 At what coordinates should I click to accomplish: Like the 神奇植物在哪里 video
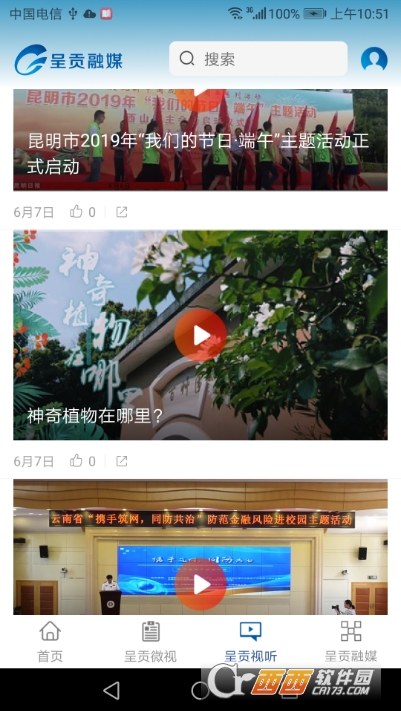(82, 461)
